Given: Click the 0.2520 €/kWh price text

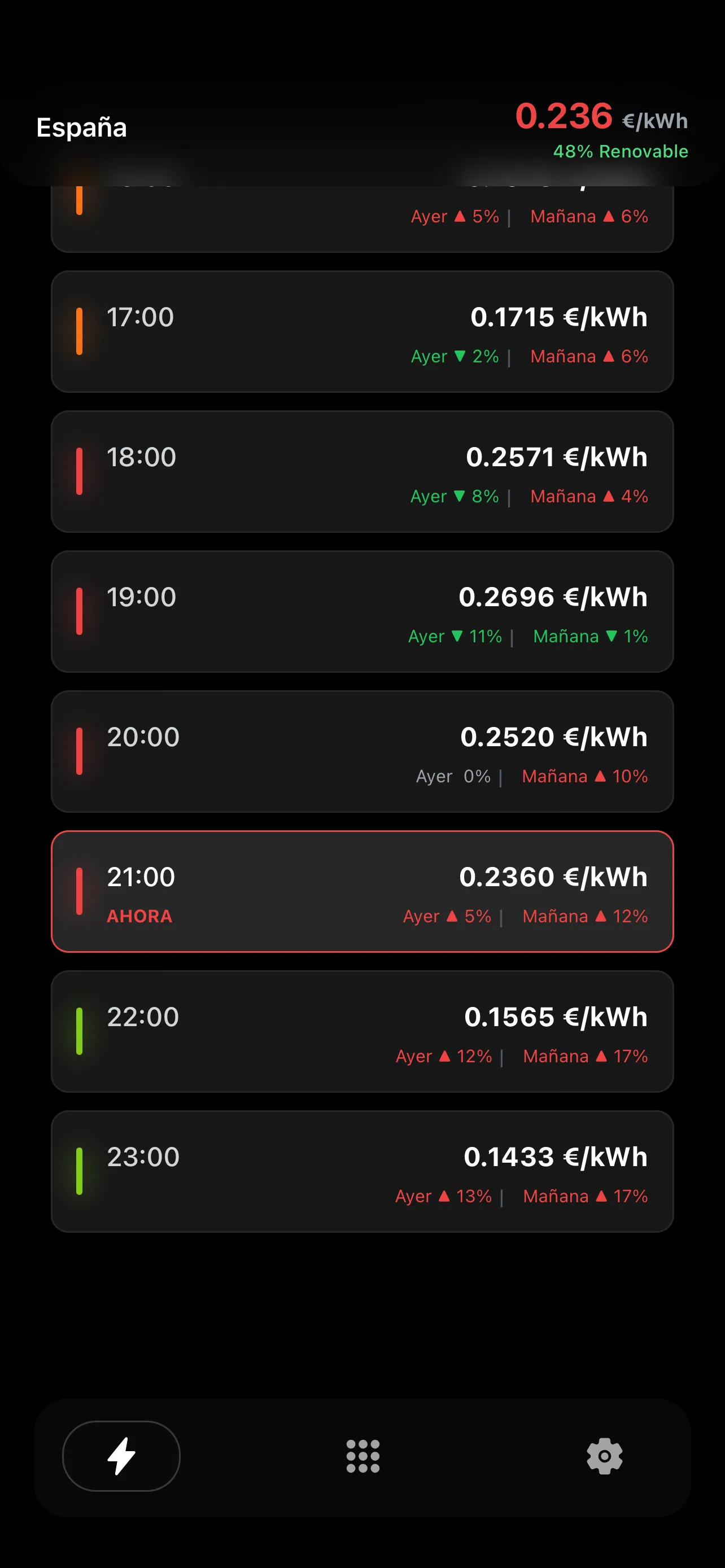Looking at the screenshot, I should click(x=554, y=736).
